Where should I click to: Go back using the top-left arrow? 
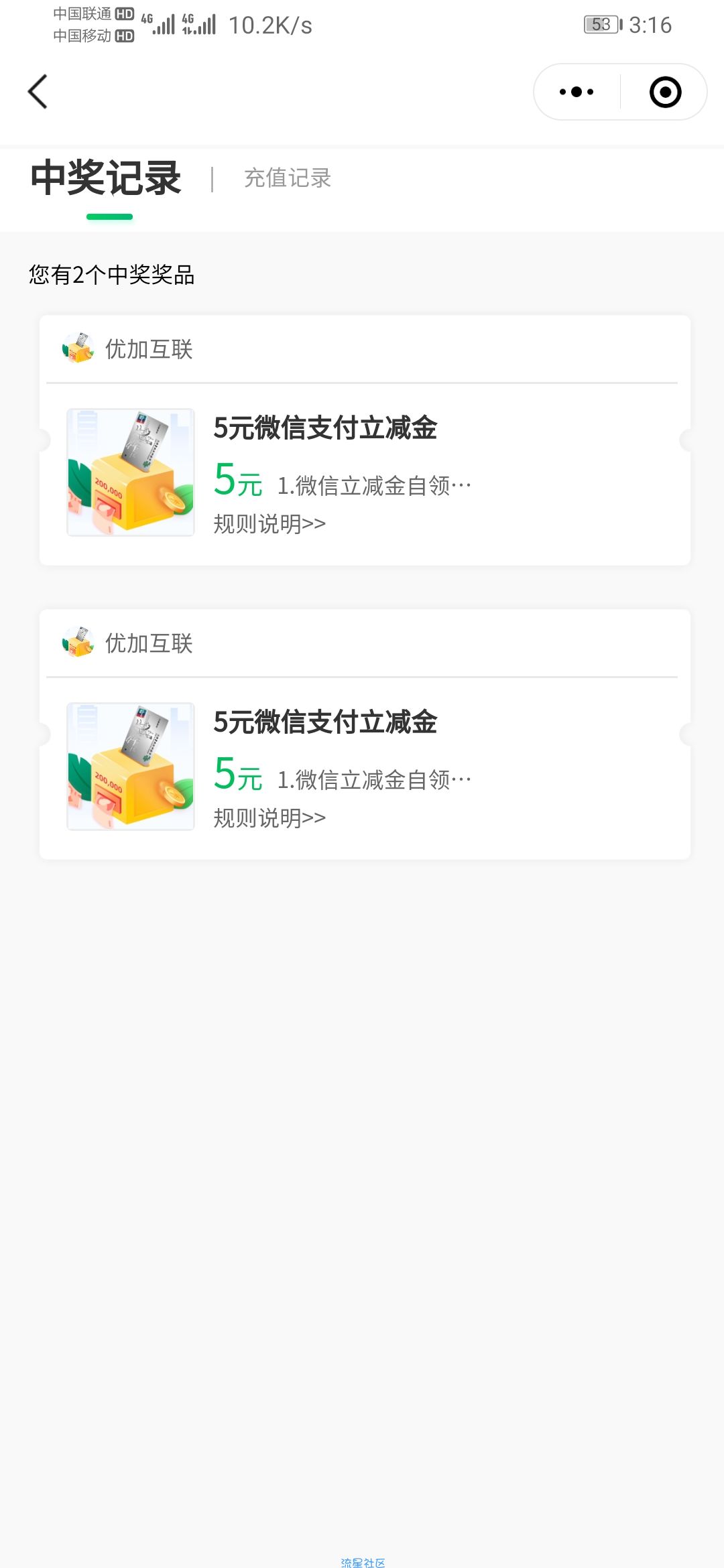pos(38,92)
